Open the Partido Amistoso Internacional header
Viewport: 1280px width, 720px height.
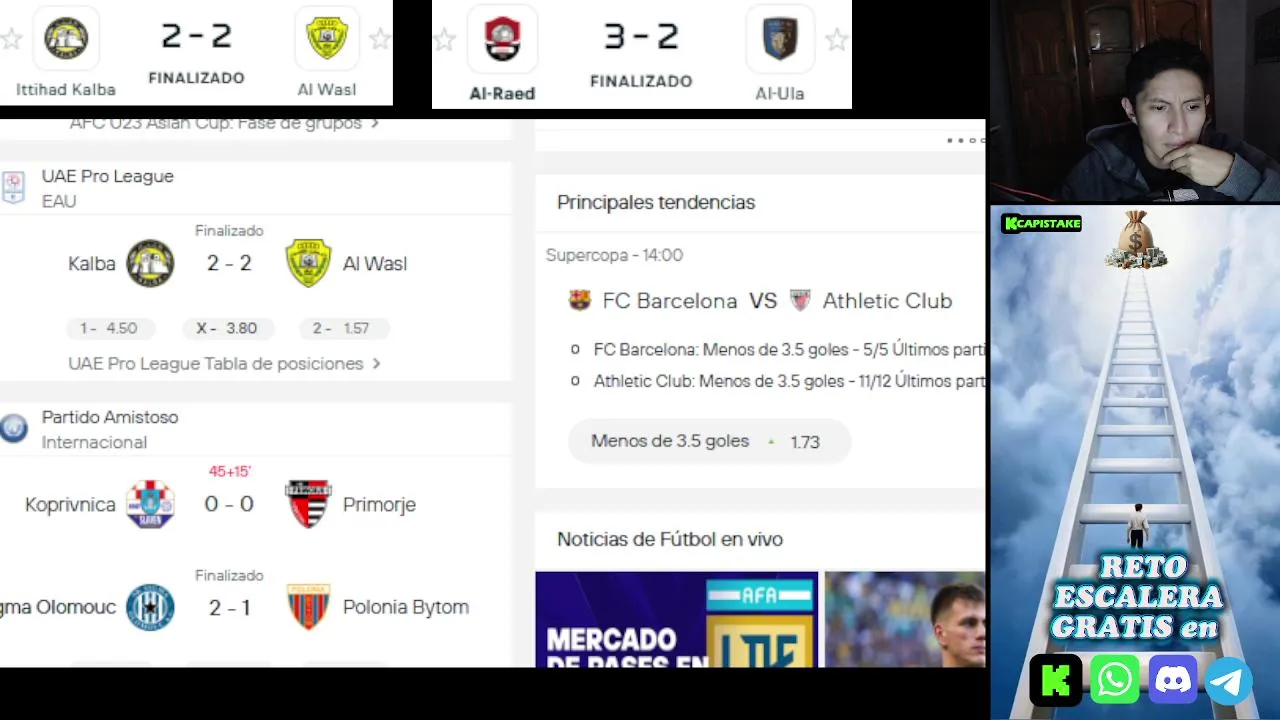click(109, 429)
